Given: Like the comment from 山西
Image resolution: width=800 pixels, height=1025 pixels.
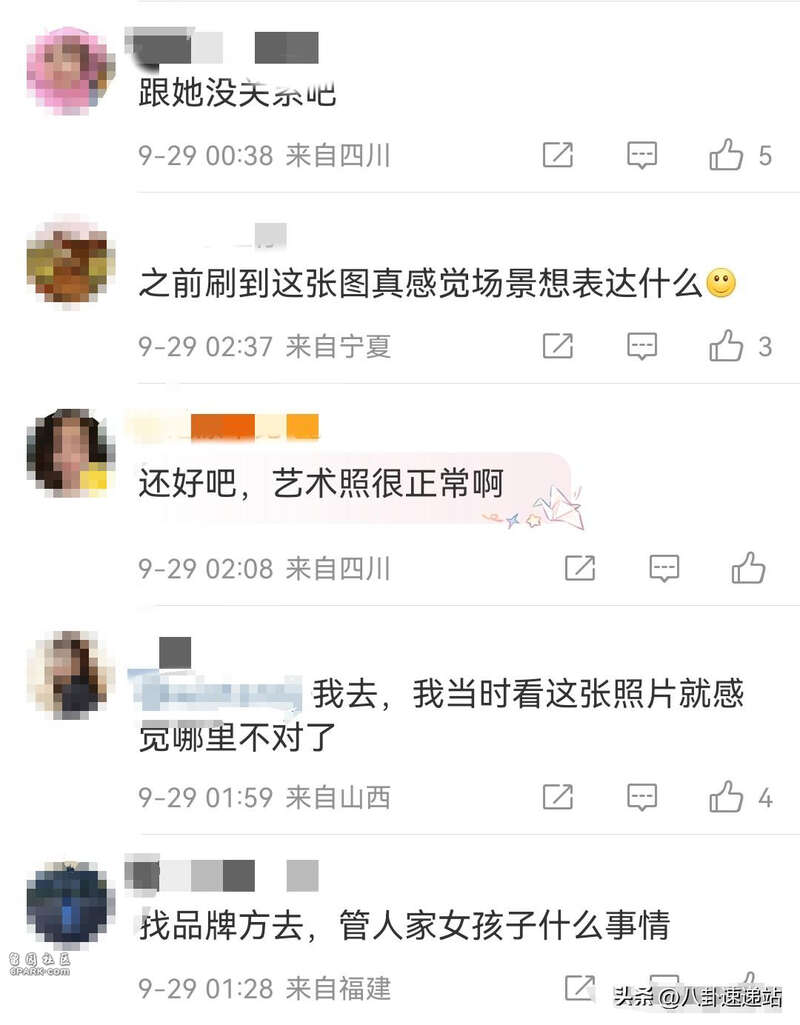Looking at the screenshot, I should click(727, 798).
